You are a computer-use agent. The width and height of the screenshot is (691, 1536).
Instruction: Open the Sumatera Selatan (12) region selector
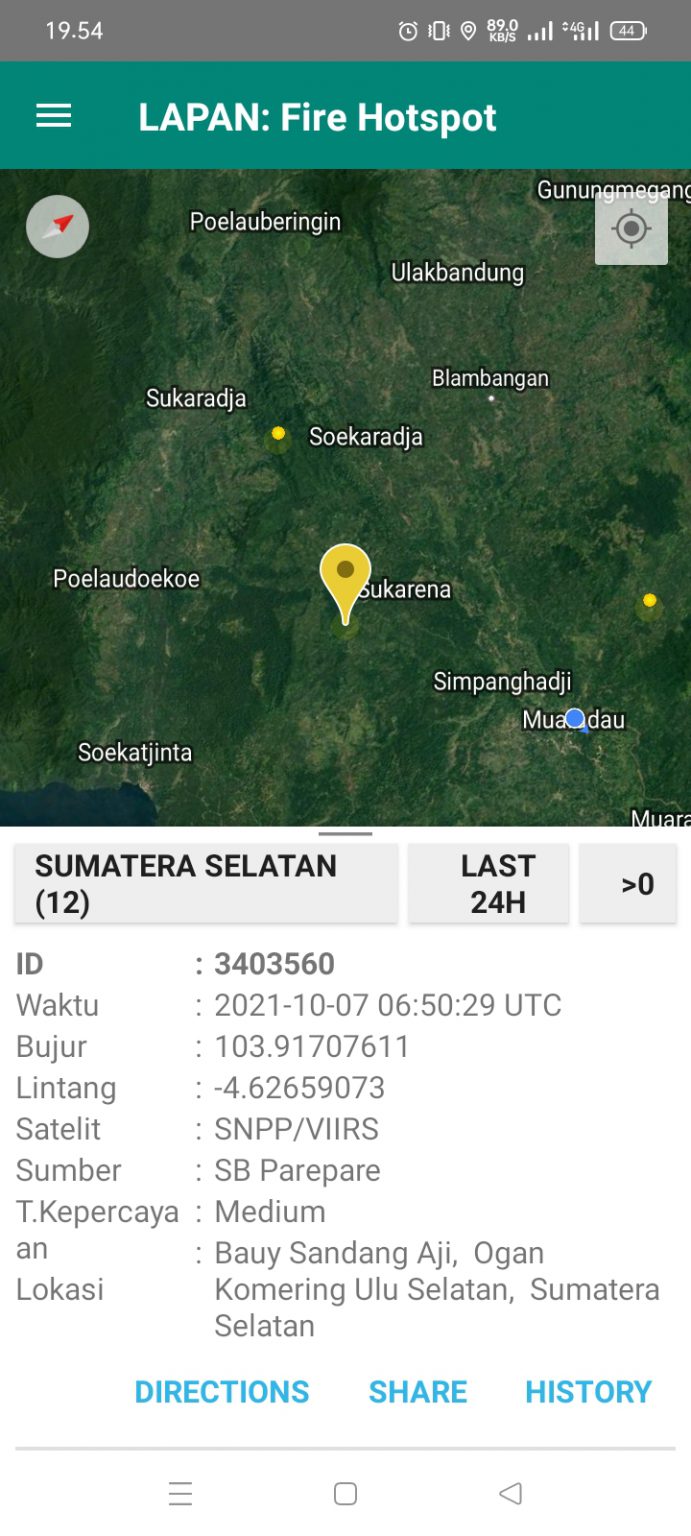pos(206,883)
